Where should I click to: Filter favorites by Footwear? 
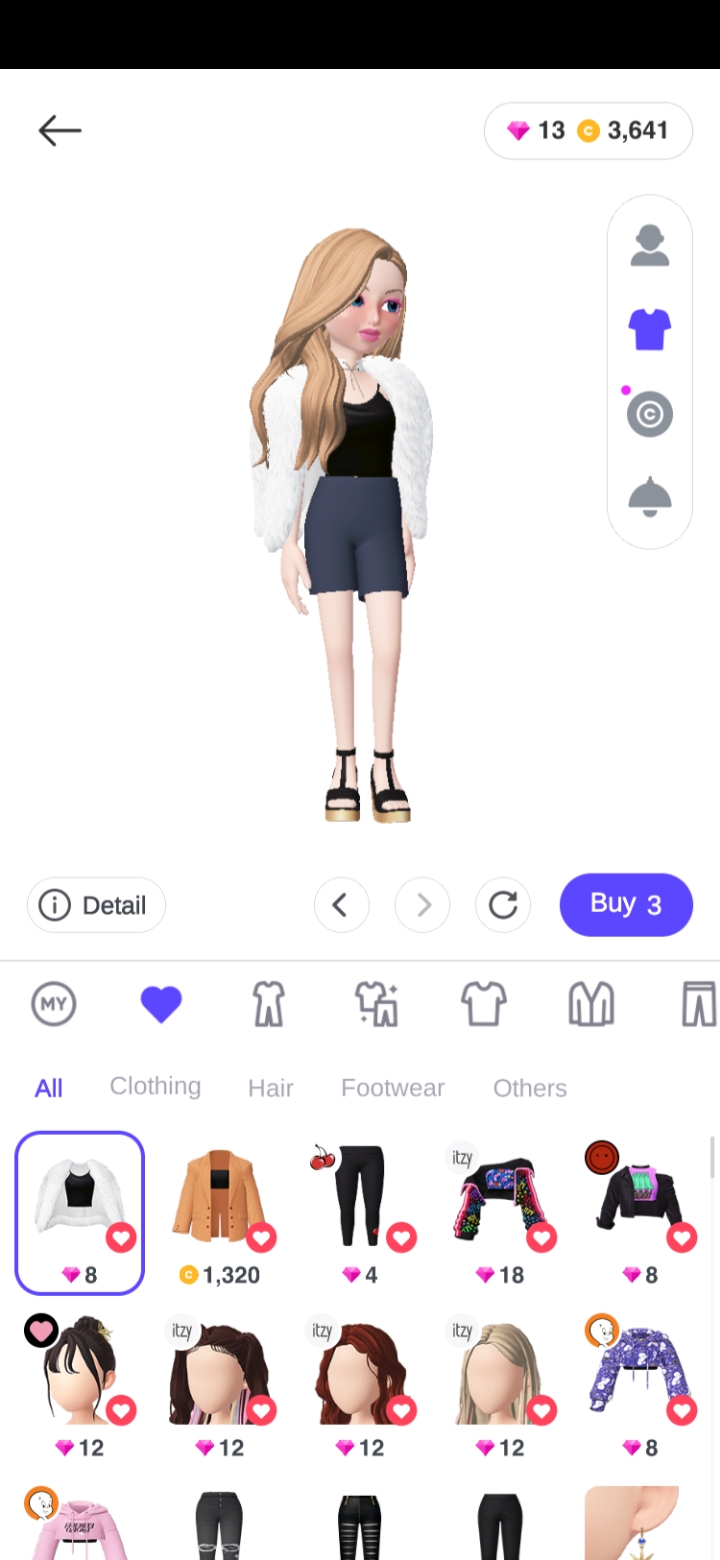[x=393, y=1088]
